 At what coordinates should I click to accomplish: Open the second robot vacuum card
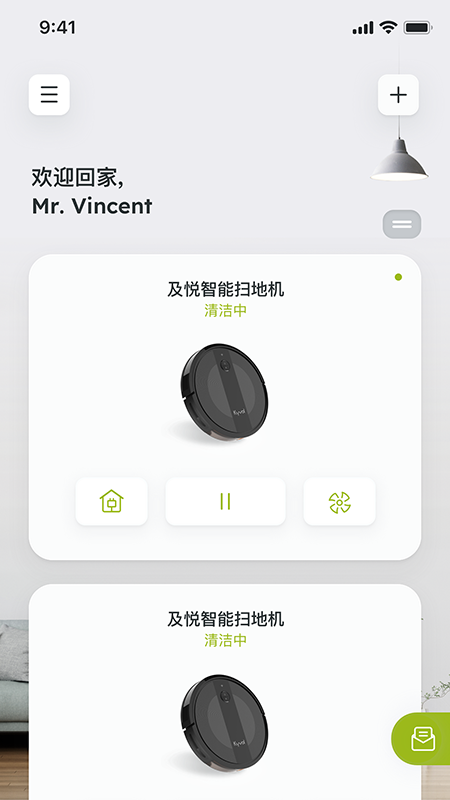click(x=225, y=692)
